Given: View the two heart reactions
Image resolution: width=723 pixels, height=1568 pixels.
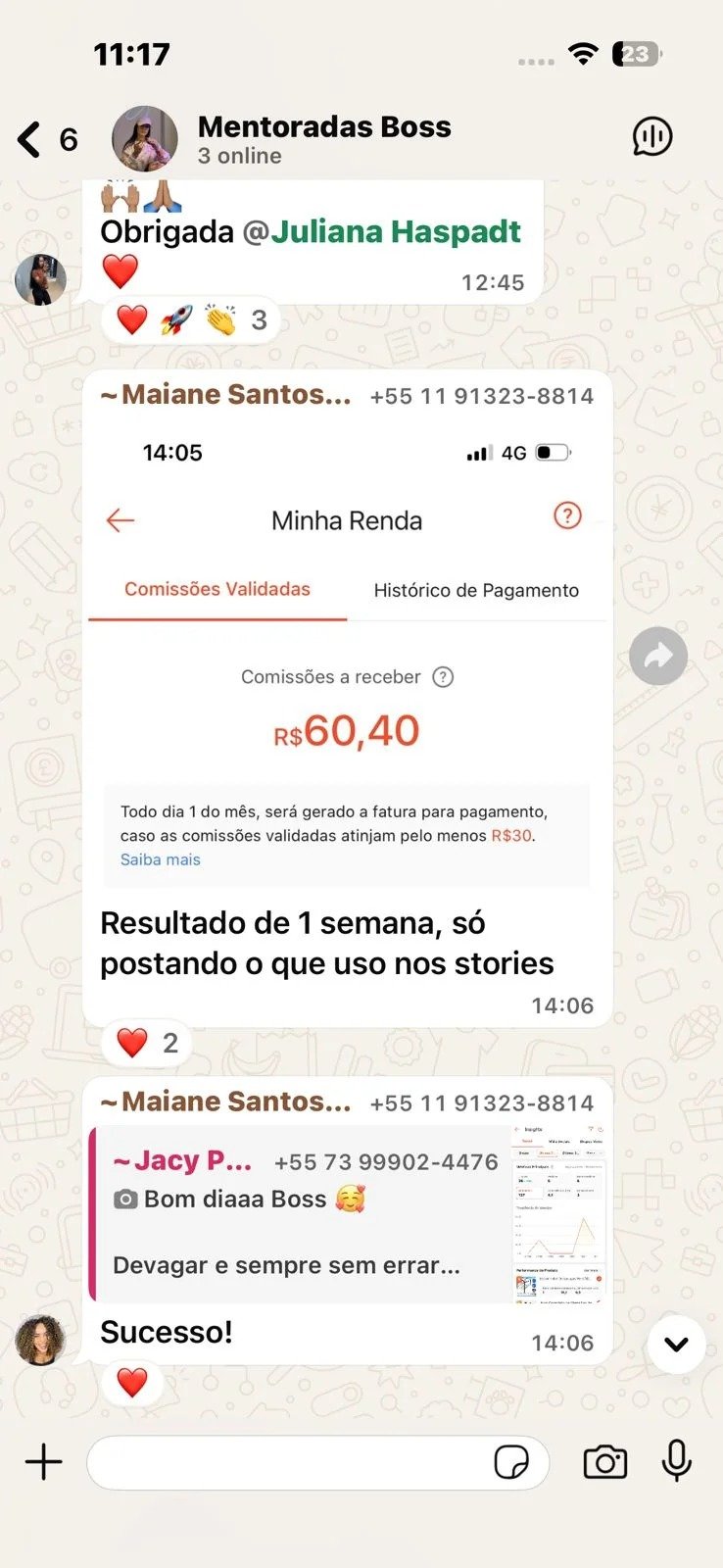Looking at the screenshot, I should click(147, 1043).
